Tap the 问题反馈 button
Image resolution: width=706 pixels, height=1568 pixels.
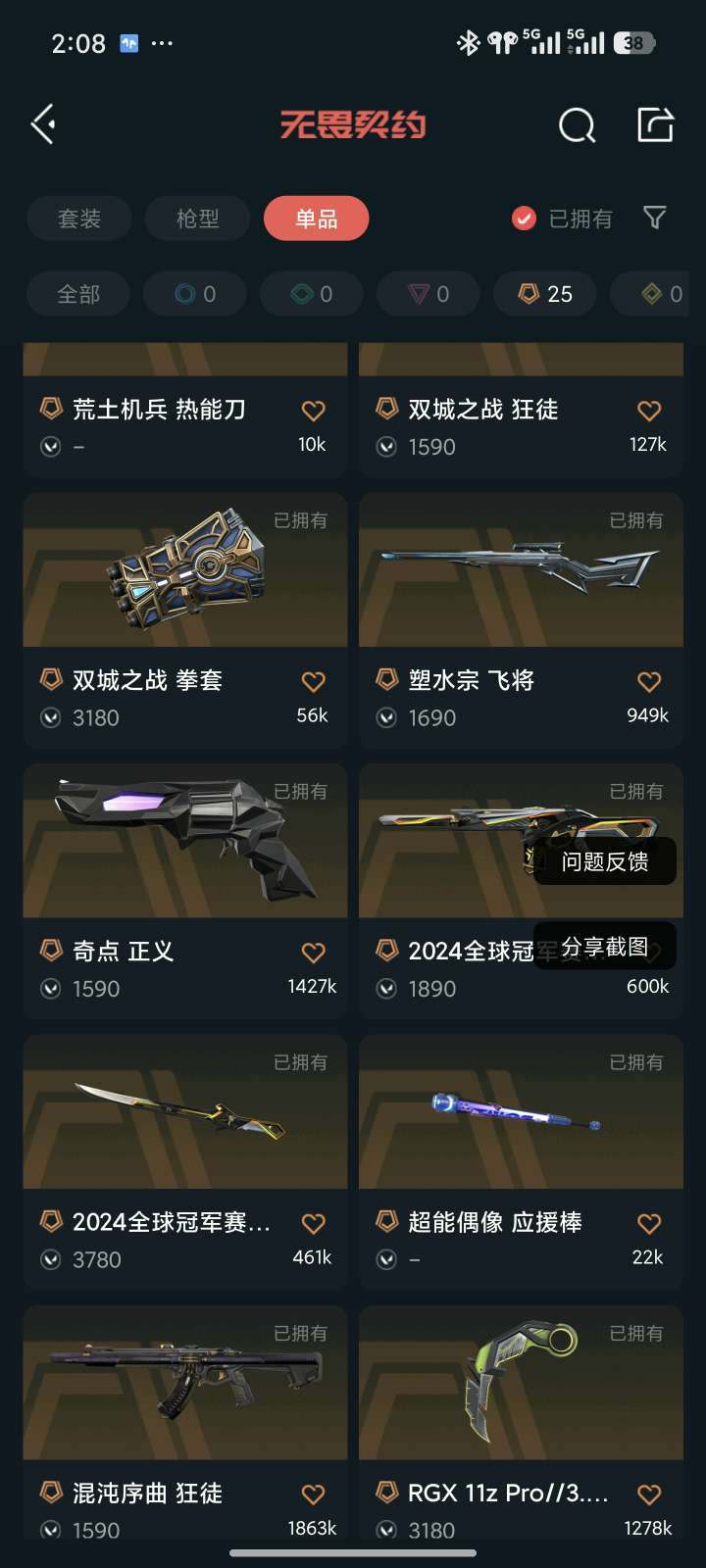(x=605, y=861)
